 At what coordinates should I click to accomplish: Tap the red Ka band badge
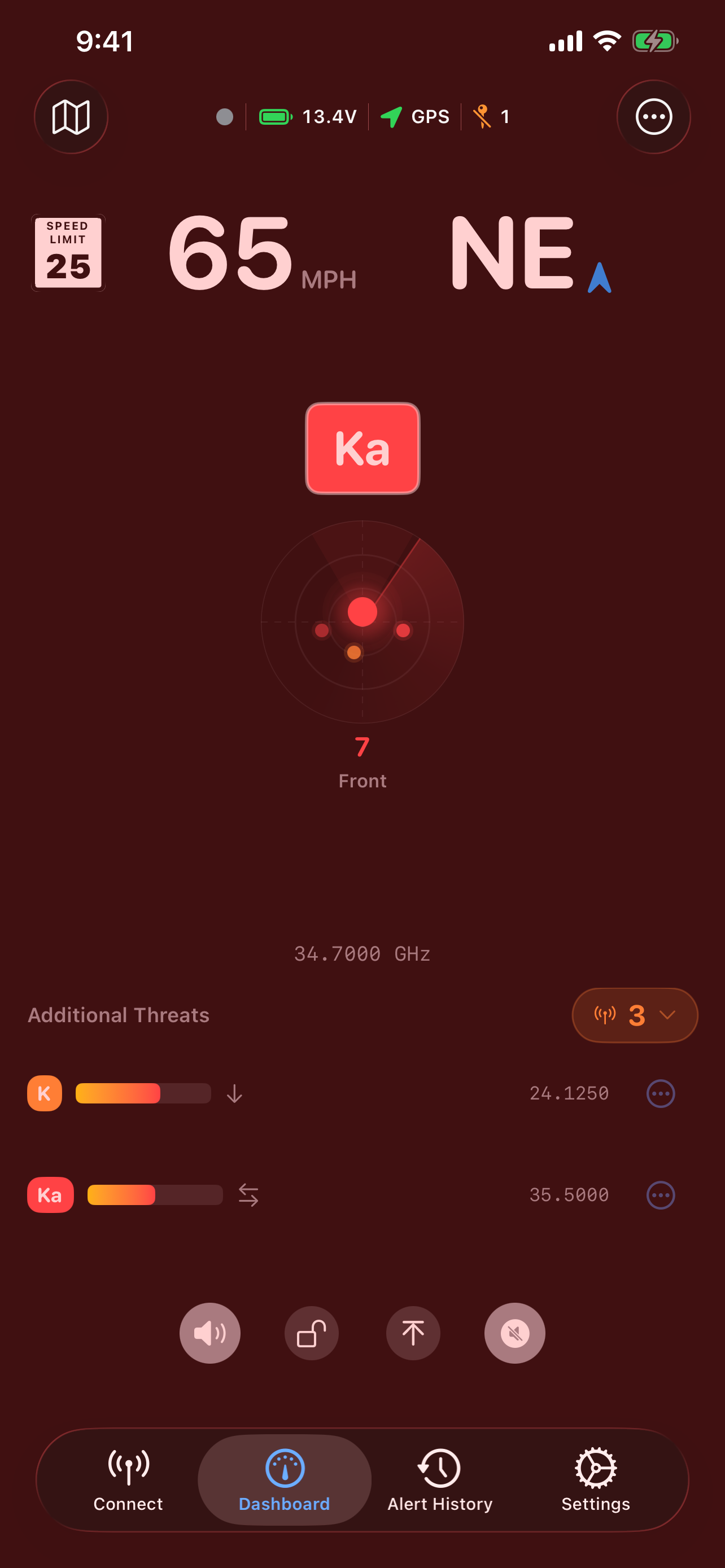pos(362,448)
